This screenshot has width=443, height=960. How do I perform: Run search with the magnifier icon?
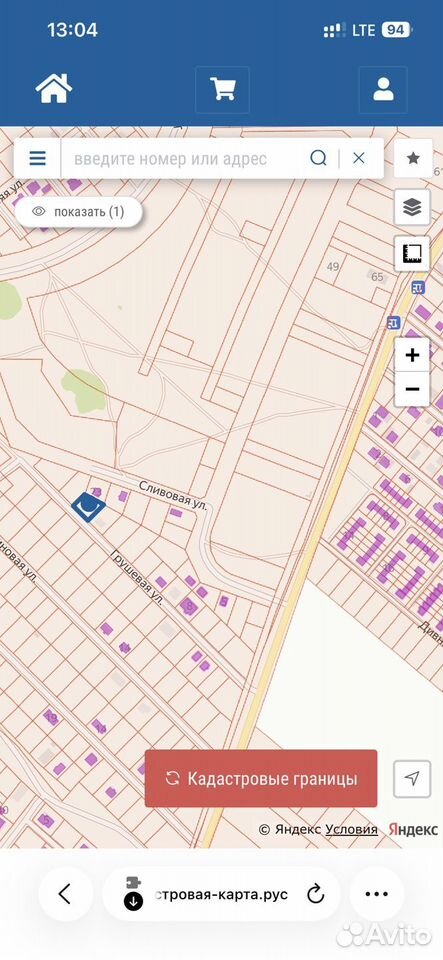[318, 159]
